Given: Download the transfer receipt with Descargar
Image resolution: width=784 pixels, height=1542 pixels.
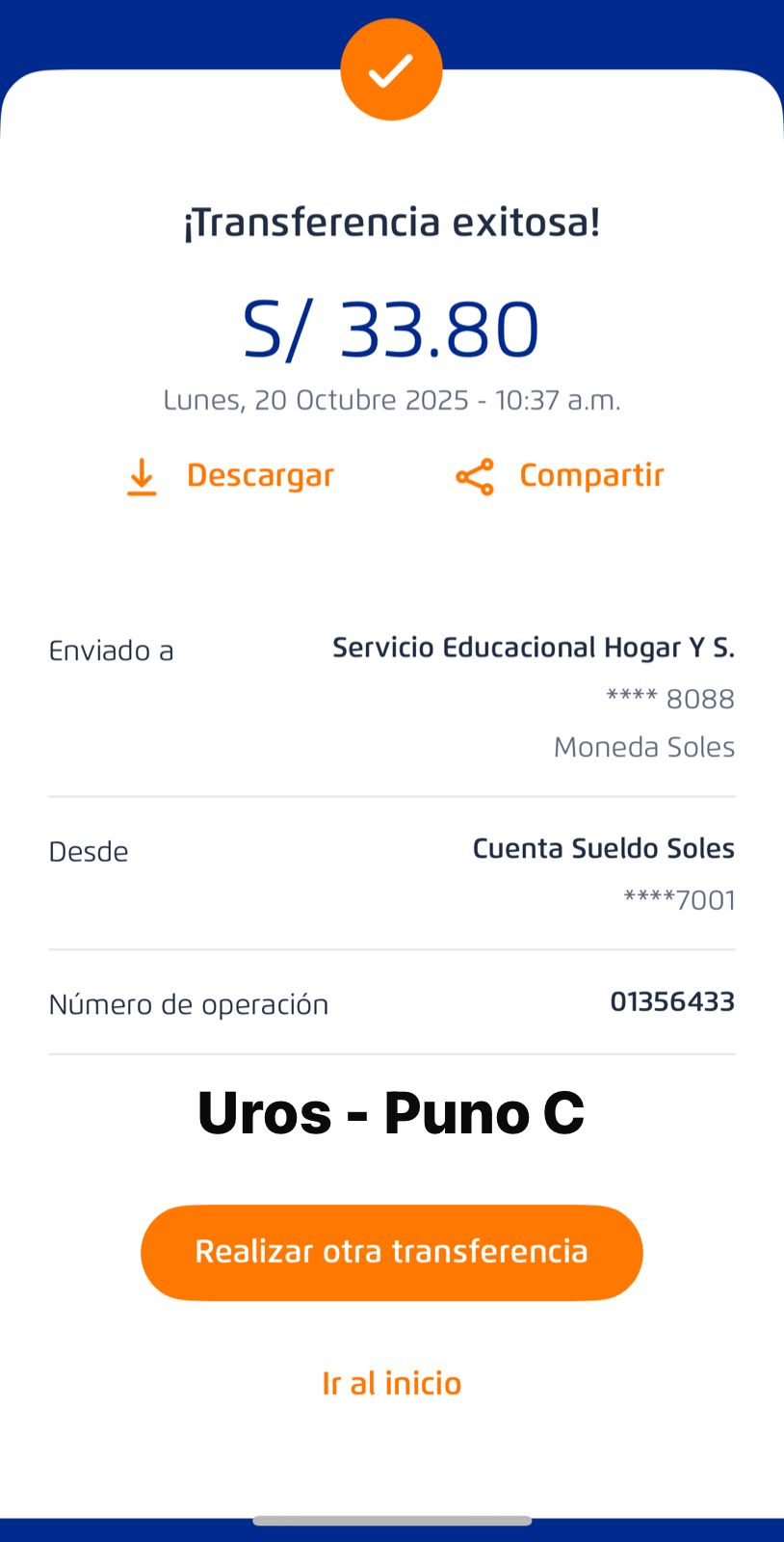Looking at the screenshot, I should [x=231, y=476].
